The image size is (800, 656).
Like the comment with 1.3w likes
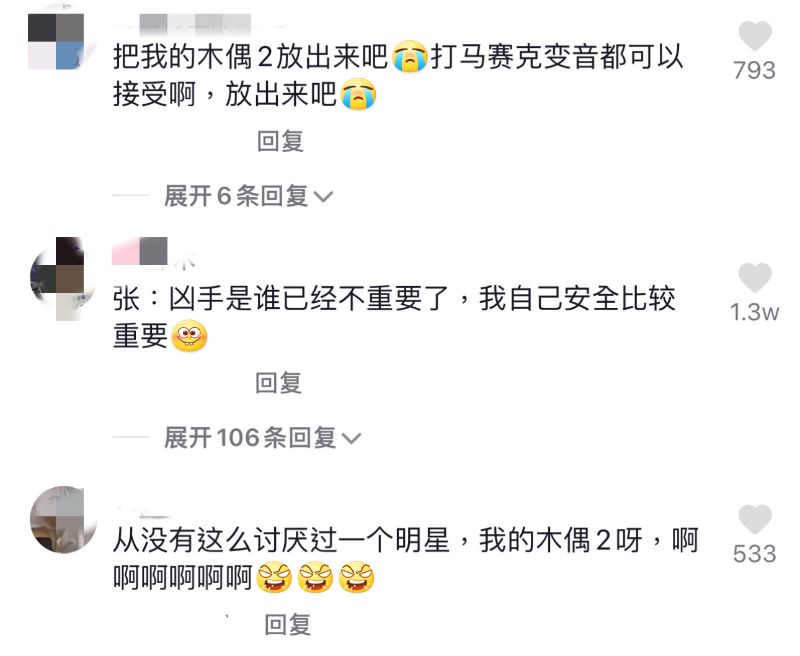(754, 279)
